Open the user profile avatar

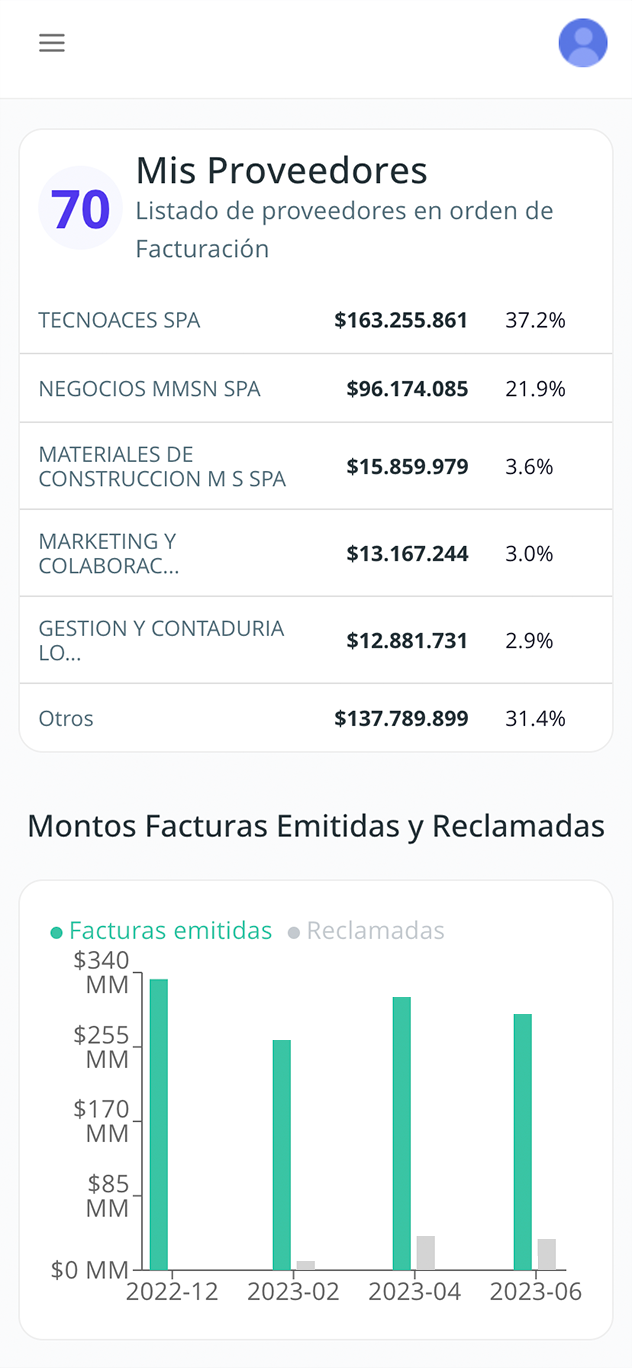(582, 43)
